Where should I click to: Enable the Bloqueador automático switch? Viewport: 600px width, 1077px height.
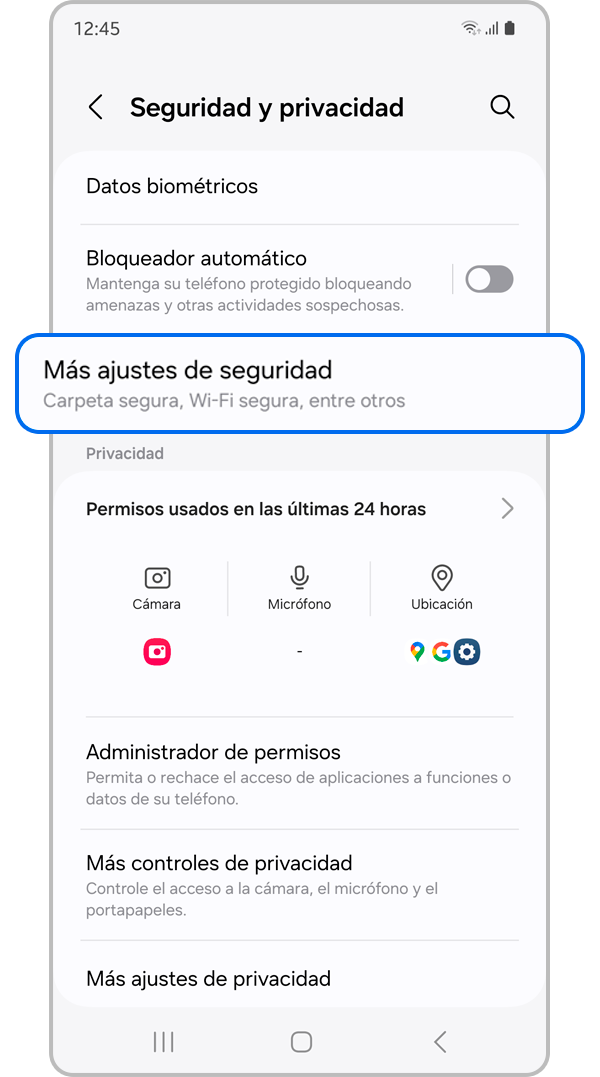(489, 280)
